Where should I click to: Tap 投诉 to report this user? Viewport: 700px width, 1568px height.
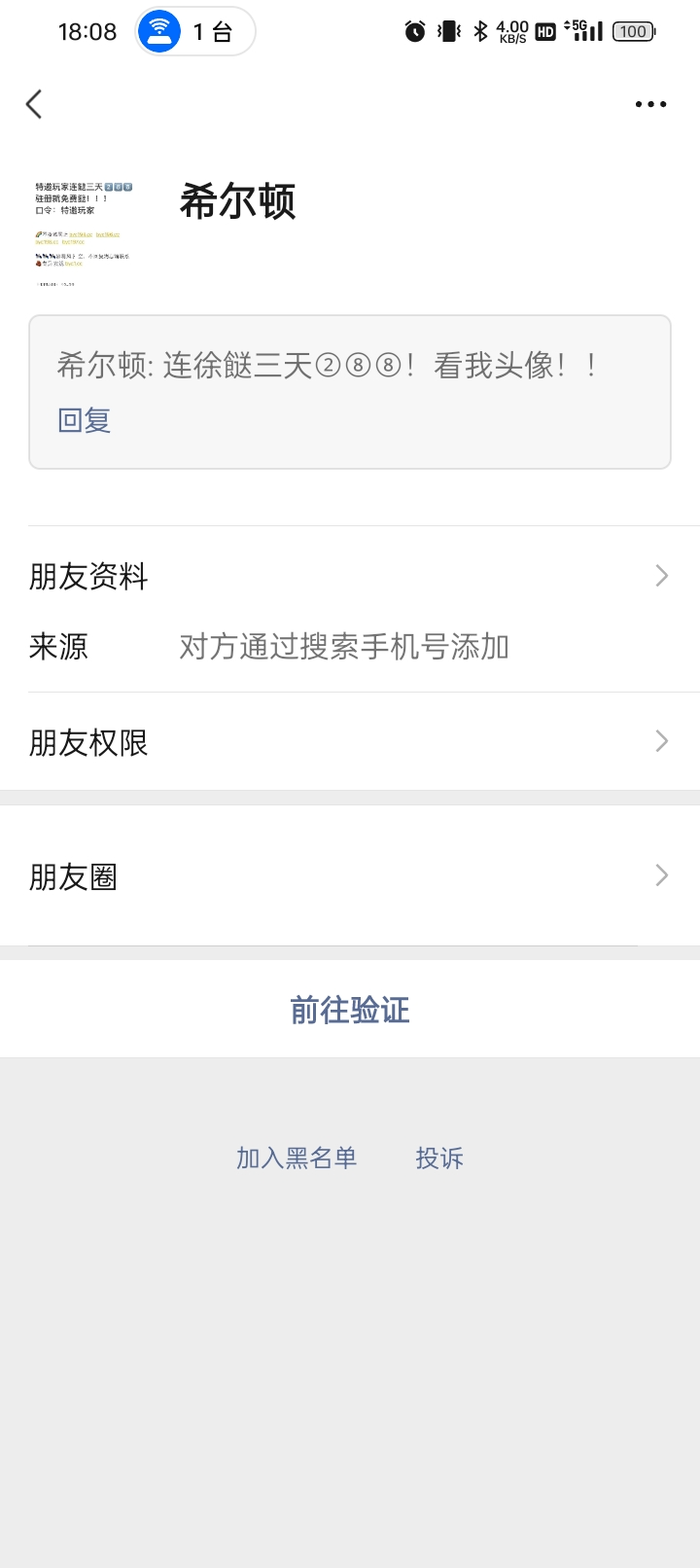pyautogui.click(x=439, y=1158)
